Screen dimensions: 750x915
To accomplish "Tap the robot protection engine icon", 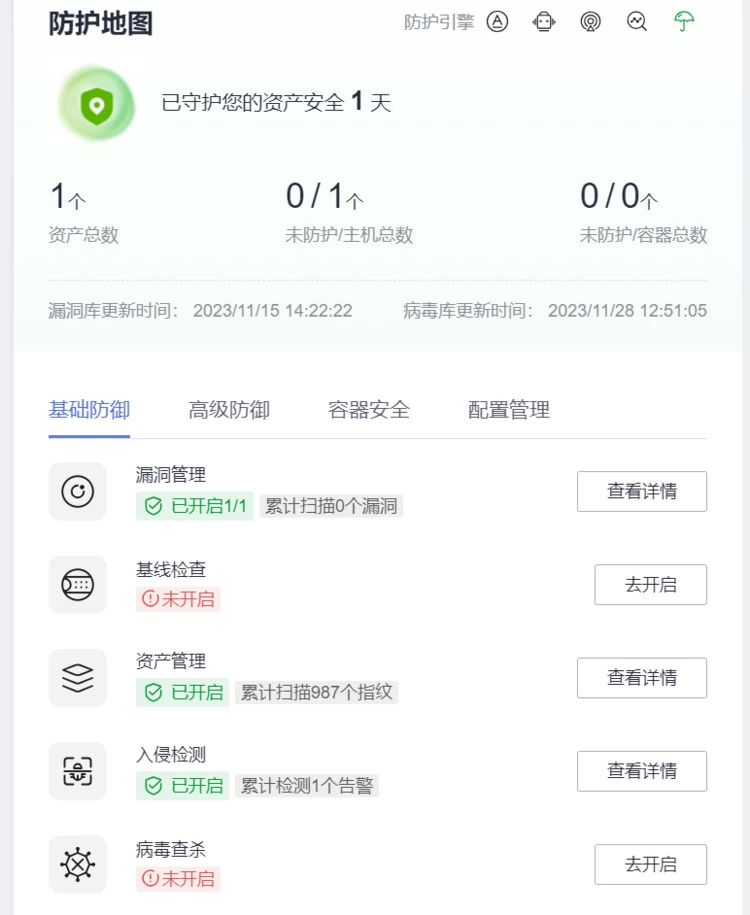I will pyautogui.click(x=544, y=22).
